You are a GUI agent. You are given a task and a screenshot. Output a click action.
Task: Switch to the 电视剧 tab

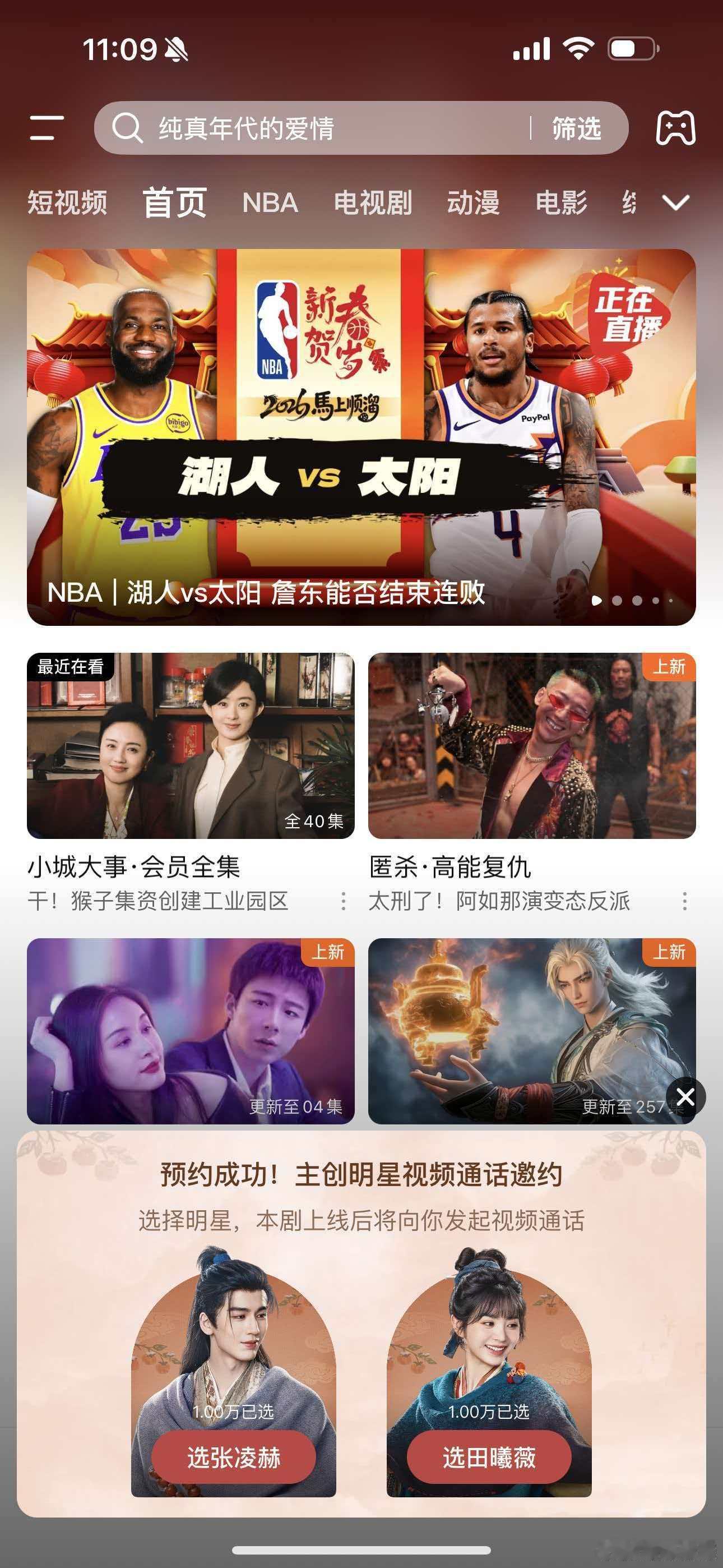pos(373,202)
